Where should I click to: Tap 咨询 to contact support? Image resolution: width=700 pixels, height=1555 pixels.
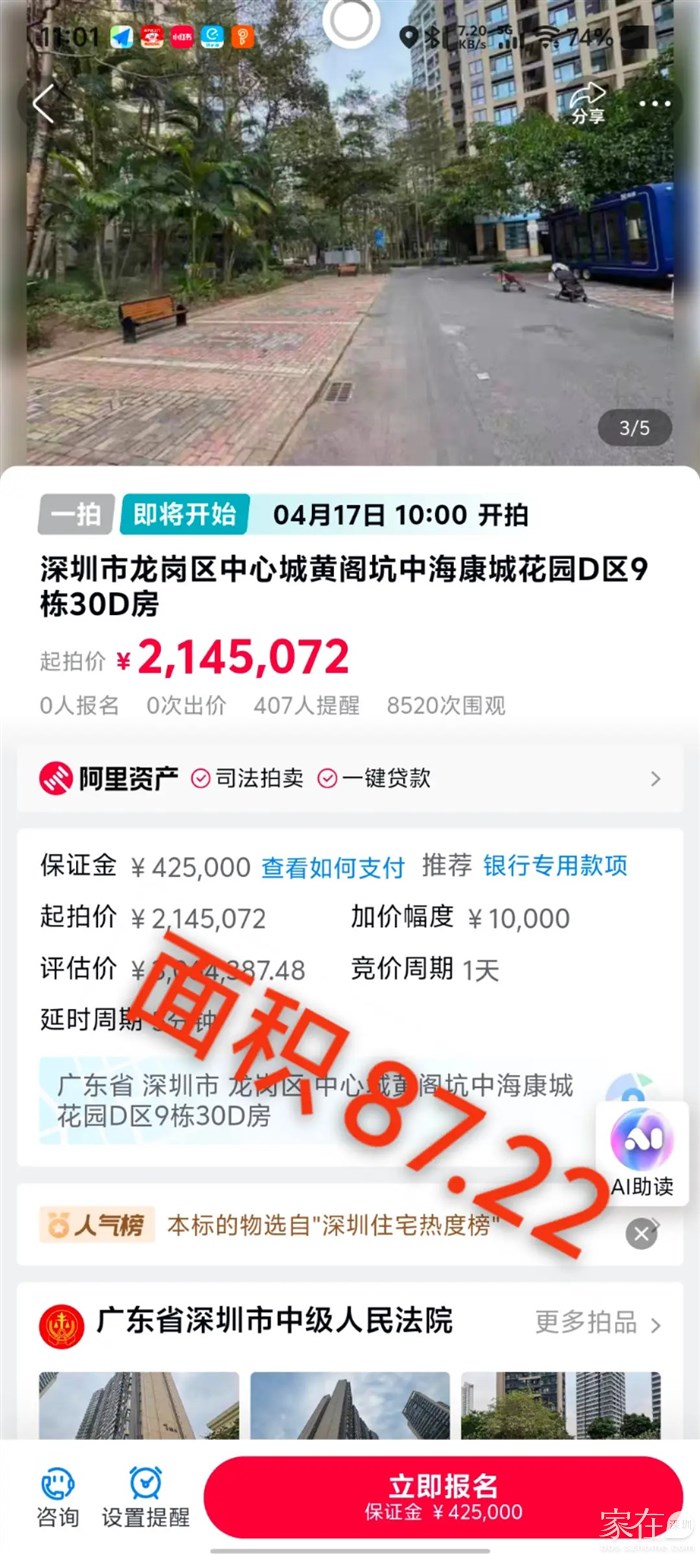pos(58,1496)
